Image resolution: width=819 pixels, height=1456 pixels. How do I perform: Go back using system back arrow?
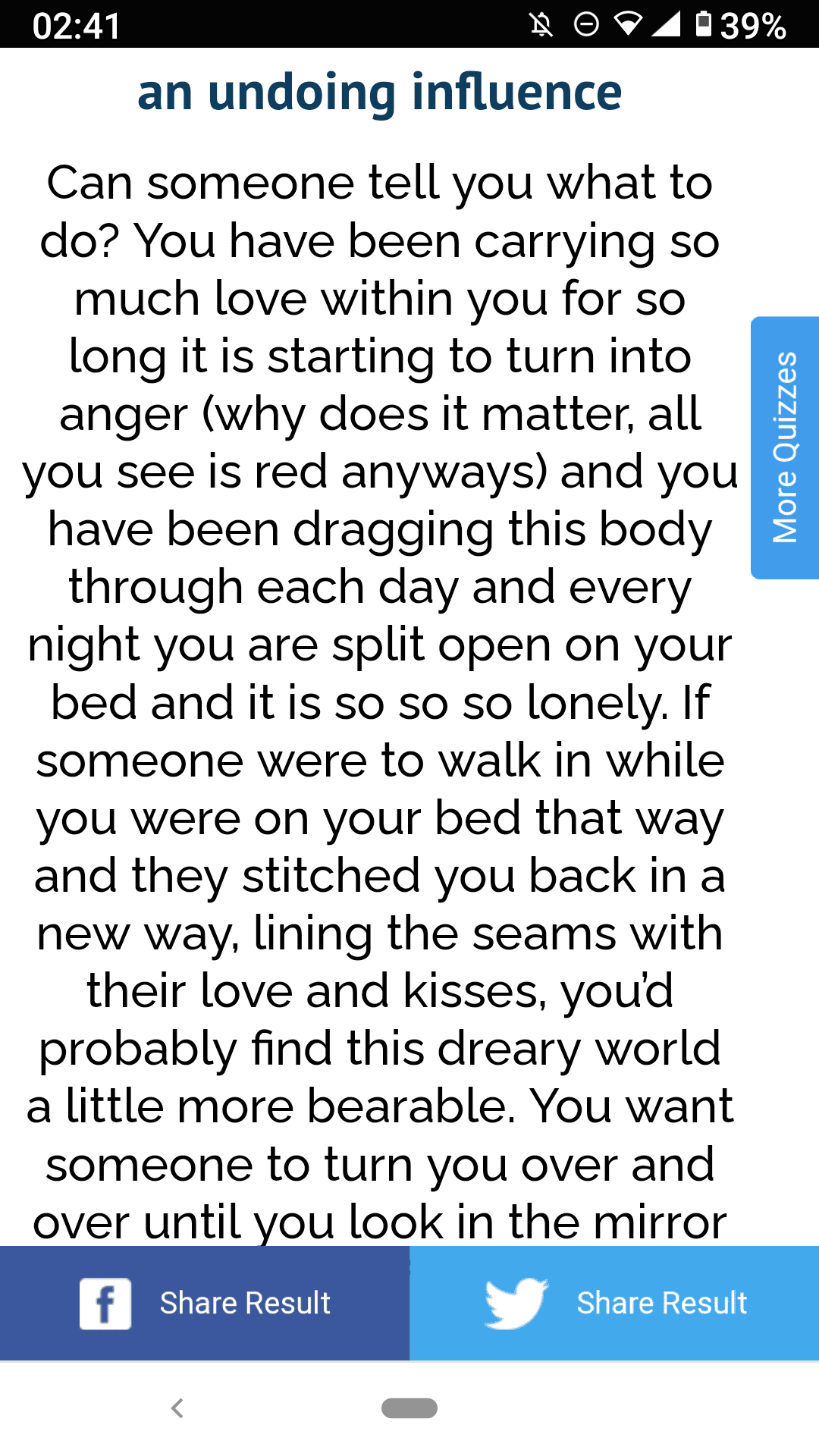177,1408
